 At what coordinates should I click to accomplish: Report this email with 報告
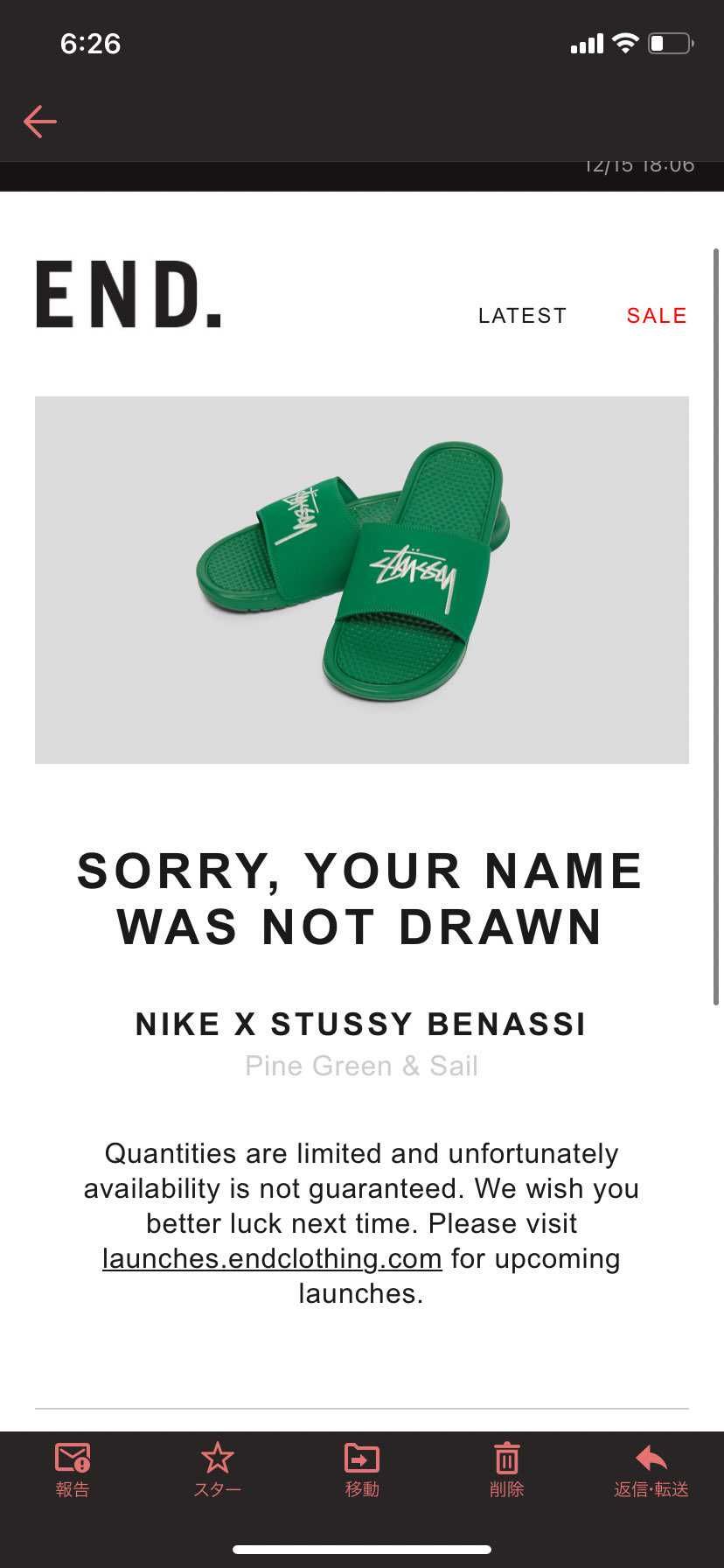[x=73, y=1470]
